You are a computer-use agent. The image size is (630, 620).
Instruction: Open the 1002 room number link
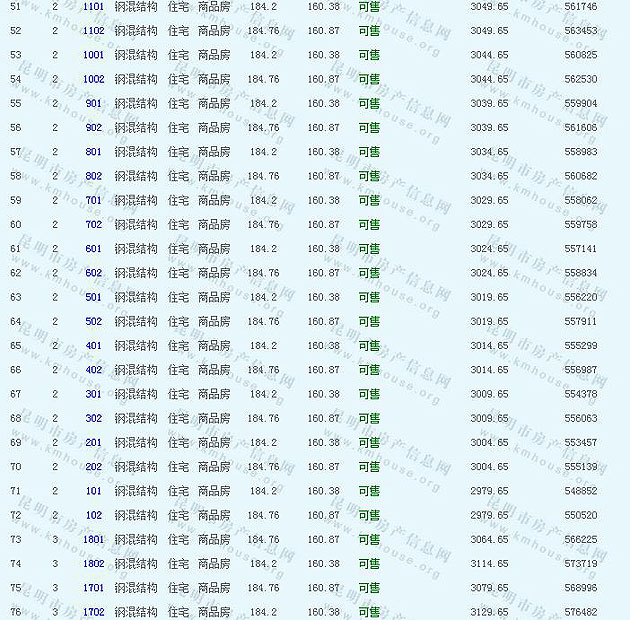(93, 79)
